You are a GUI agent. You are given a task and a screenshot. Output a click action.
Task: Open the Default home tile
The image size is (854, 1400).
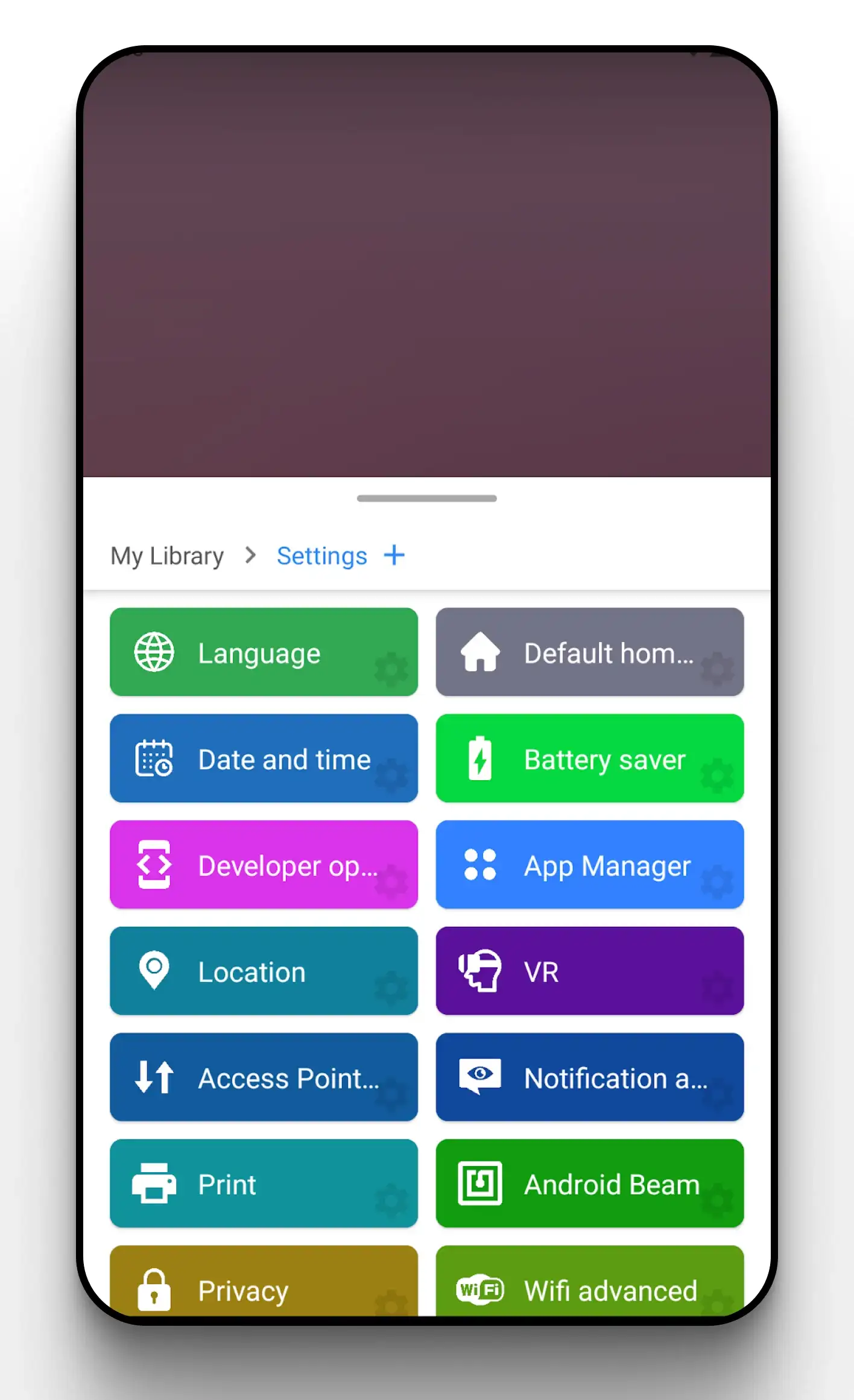click(x=589, y=652)
